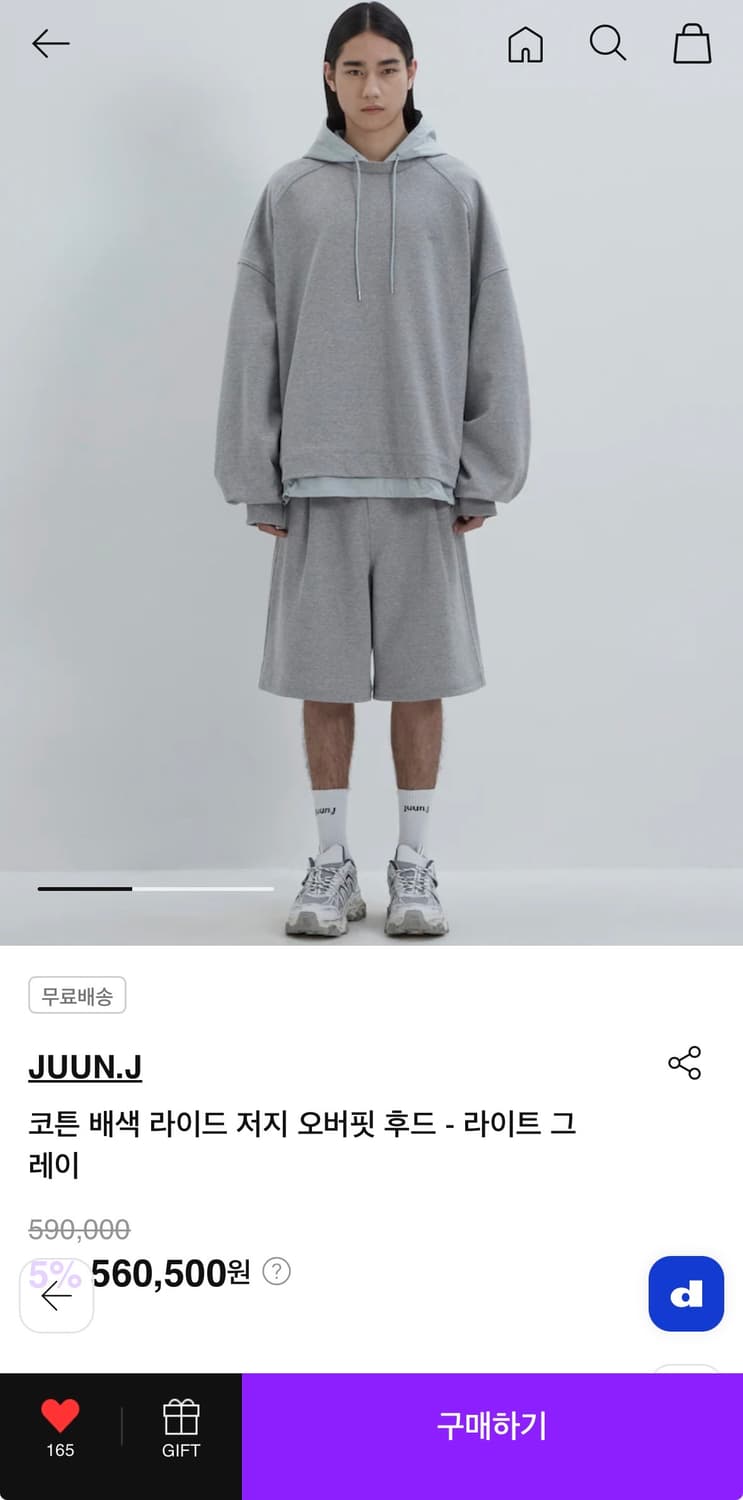Tap the like count showing 165
The width and height of the screenshot is (743, 1500).
click(x=60, y=1450)
